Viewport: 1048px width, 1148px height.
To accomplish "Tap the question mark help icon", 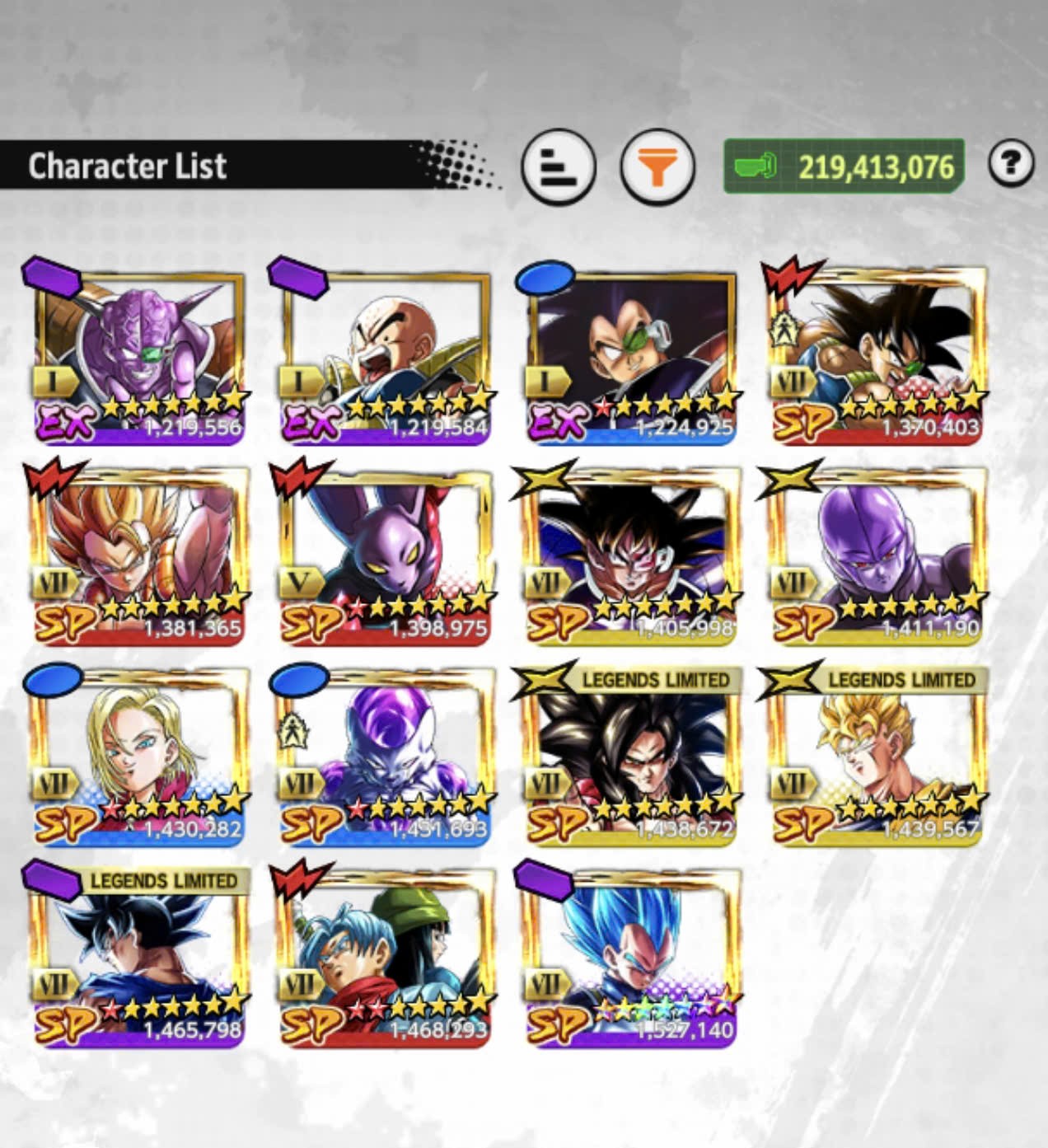I will (1010, 163).
